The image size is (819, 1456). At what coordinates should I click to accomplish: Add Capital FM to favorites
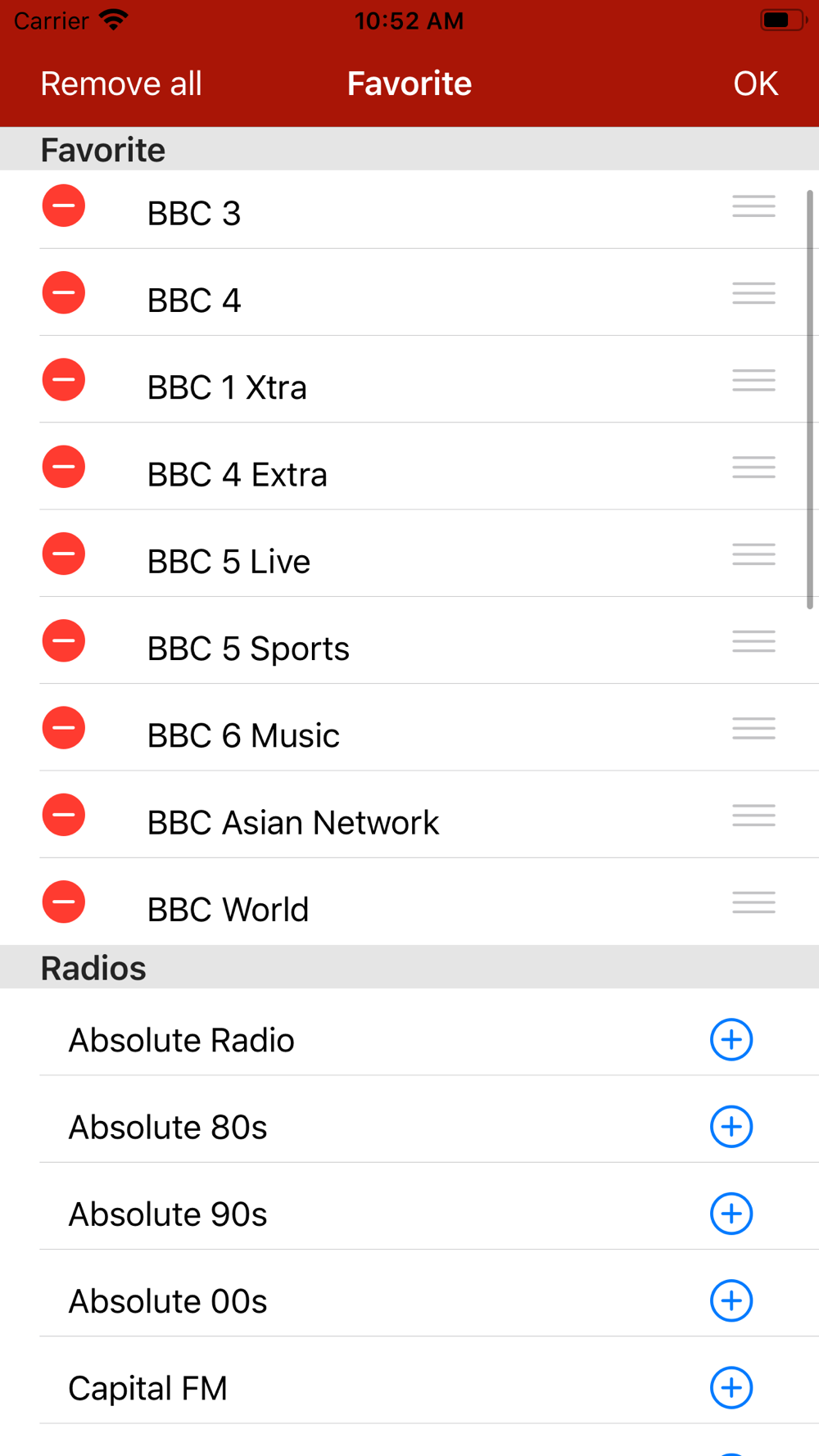point(731,1388)
